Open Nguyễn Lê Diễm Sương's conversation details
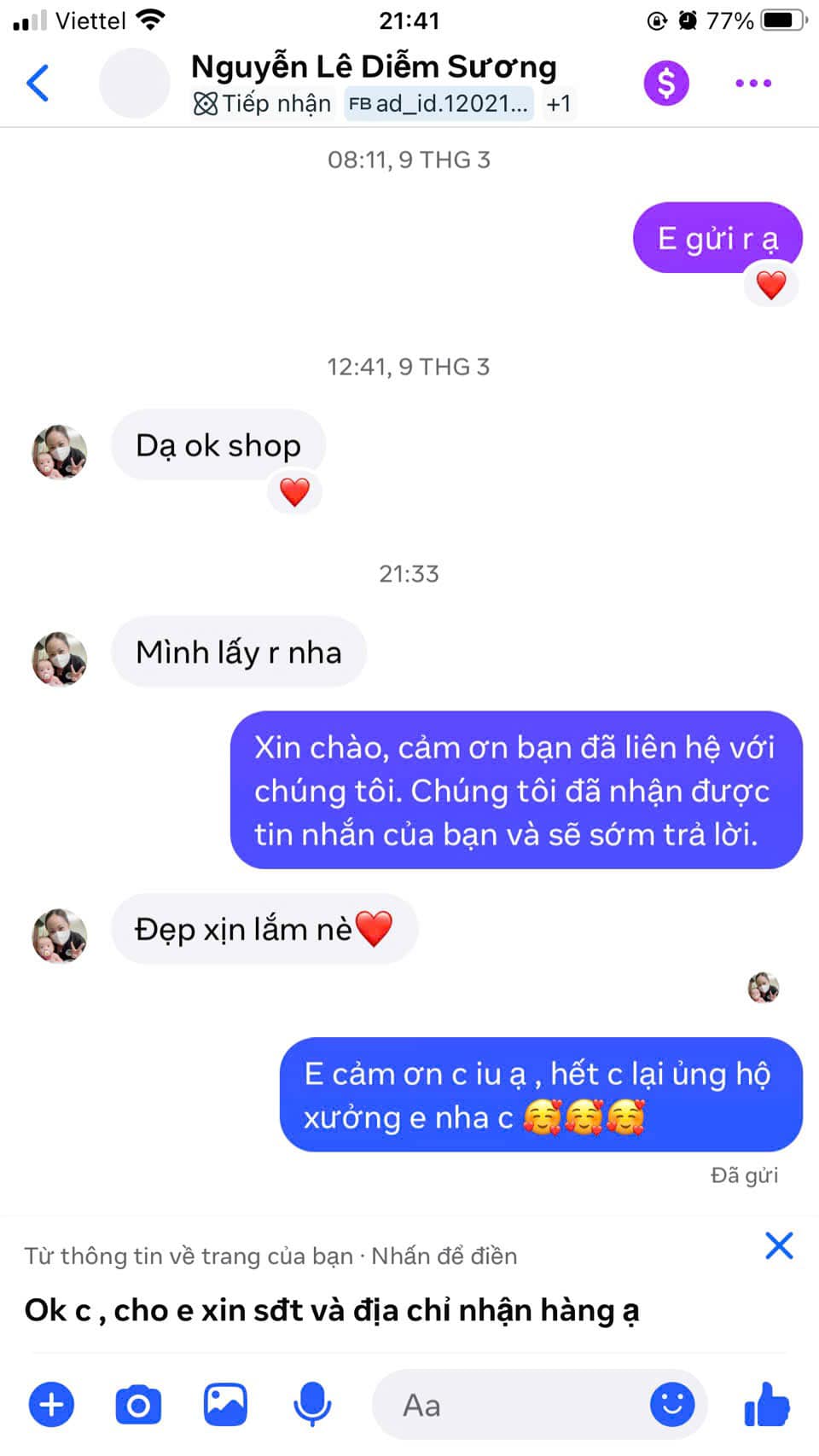This screenshot has width=819, height=1456. click(x=374, y=67)
